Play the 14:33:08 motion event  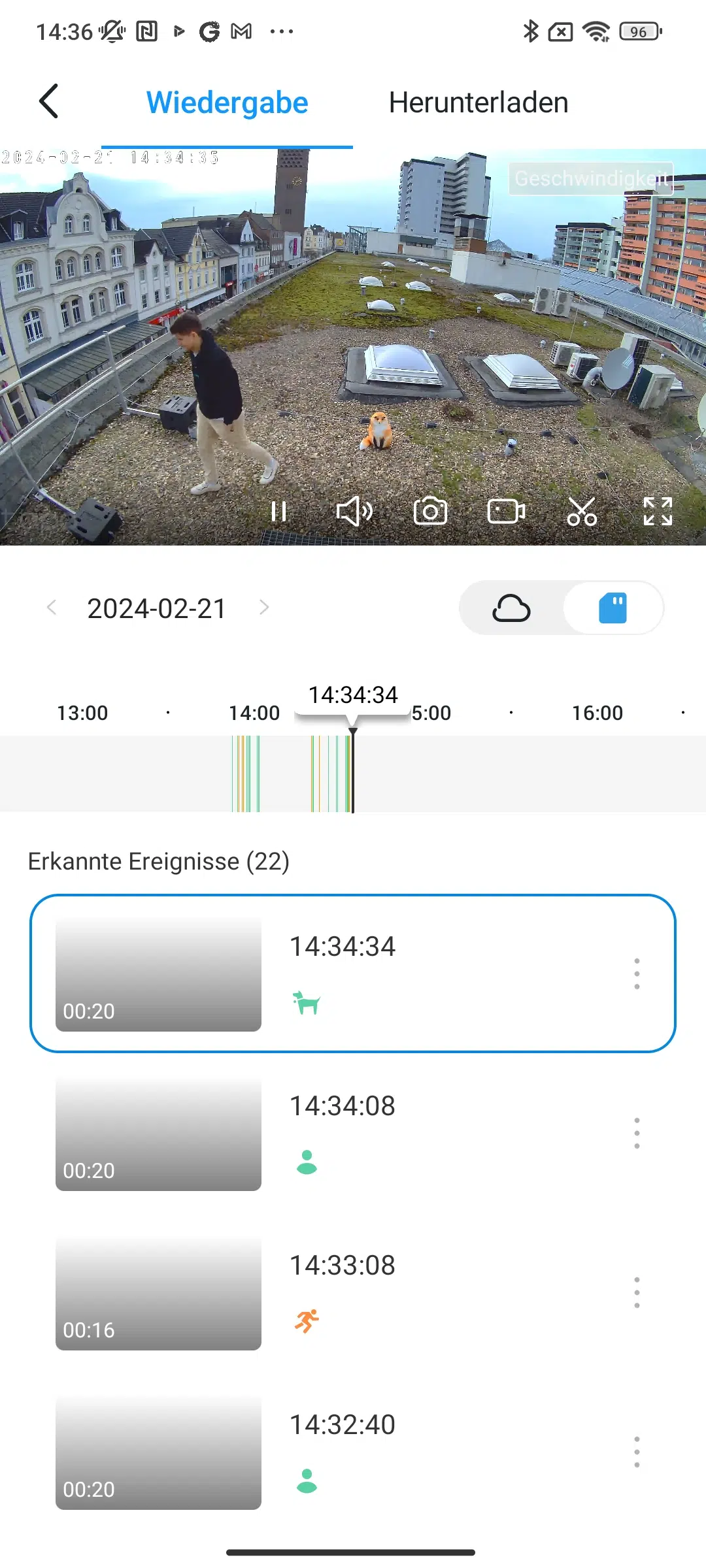pyautogui.click(x=353, y=1292)
